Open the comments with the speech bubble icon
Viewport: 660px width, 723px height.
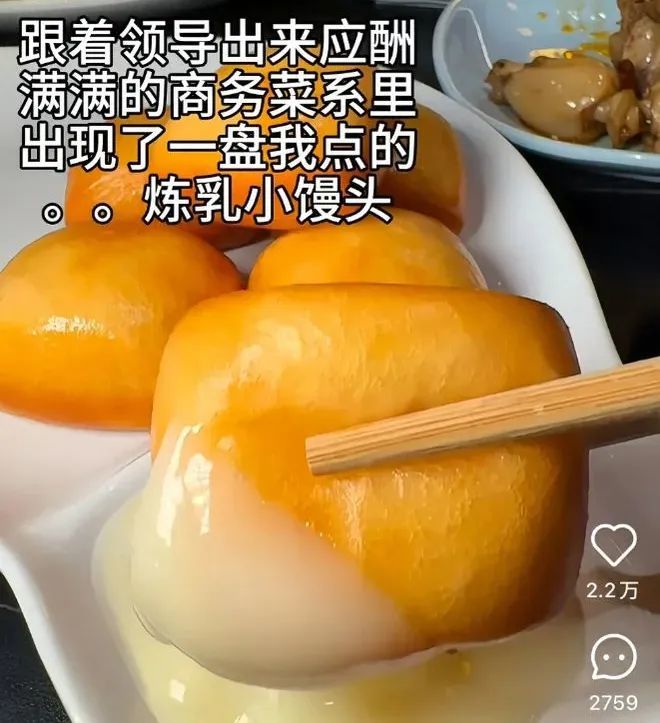coord(613,657)
